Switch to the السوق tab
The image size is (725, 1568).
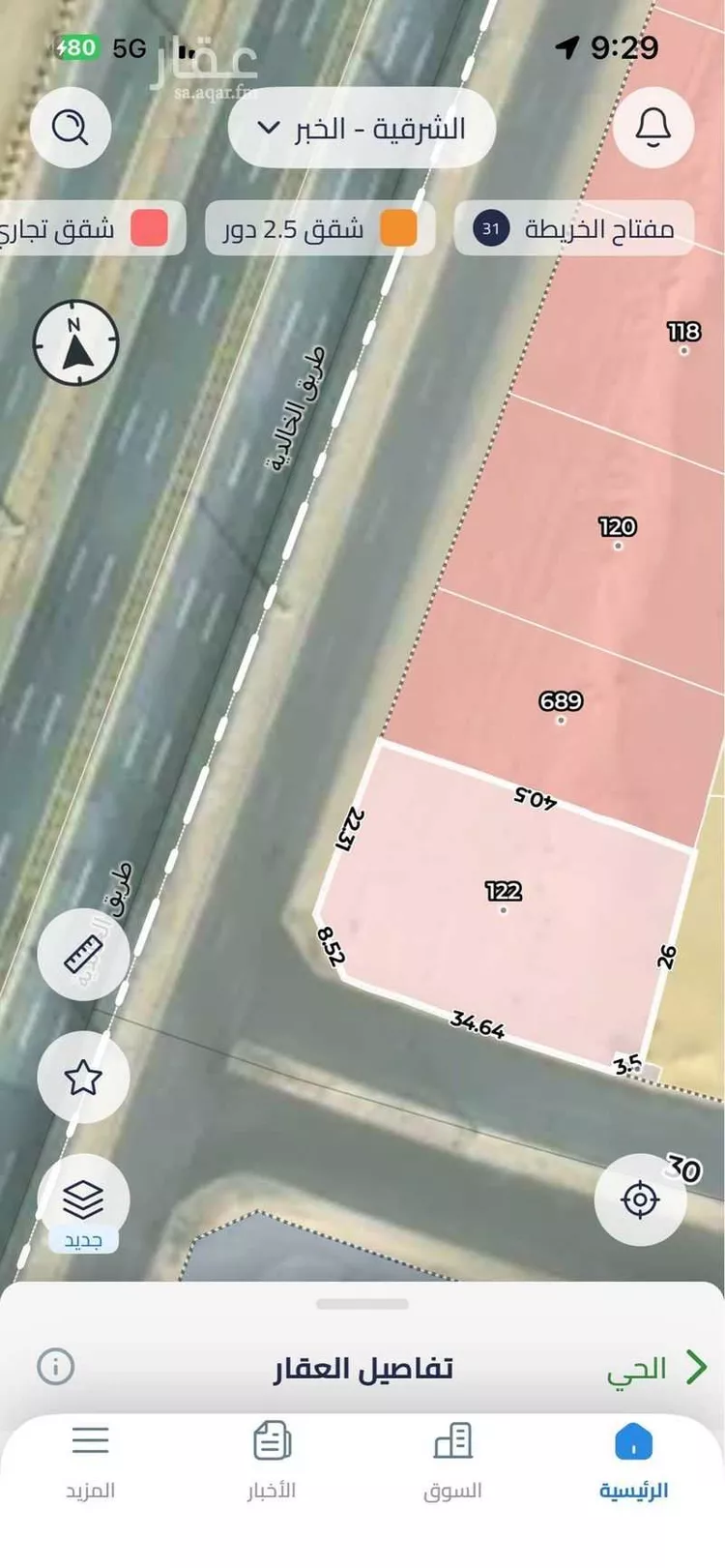click(452, 1461)
